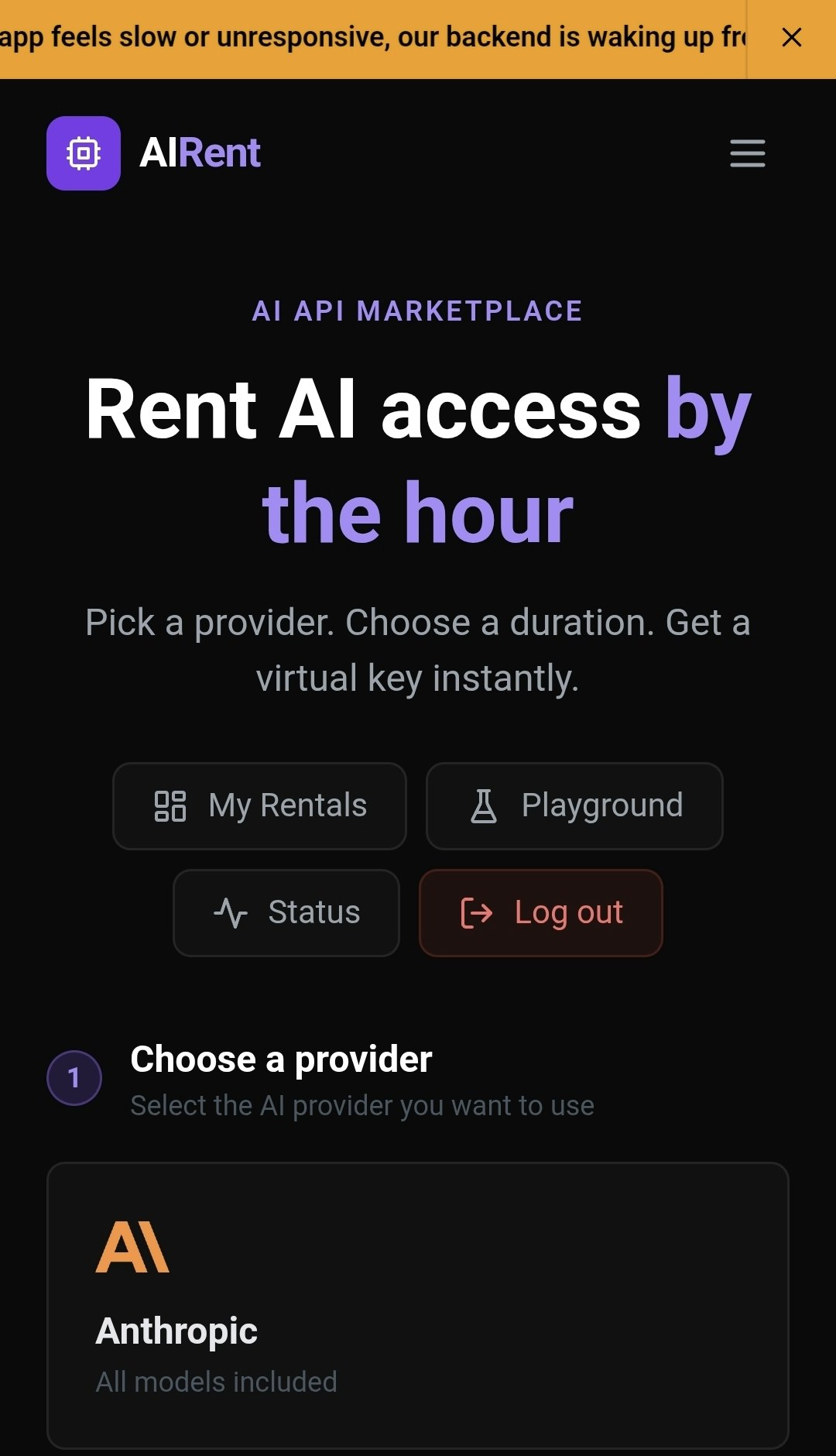Viewport: 836px width, 1456px height.
Task: Click the orange notification banner text
Action: (372, 36)
